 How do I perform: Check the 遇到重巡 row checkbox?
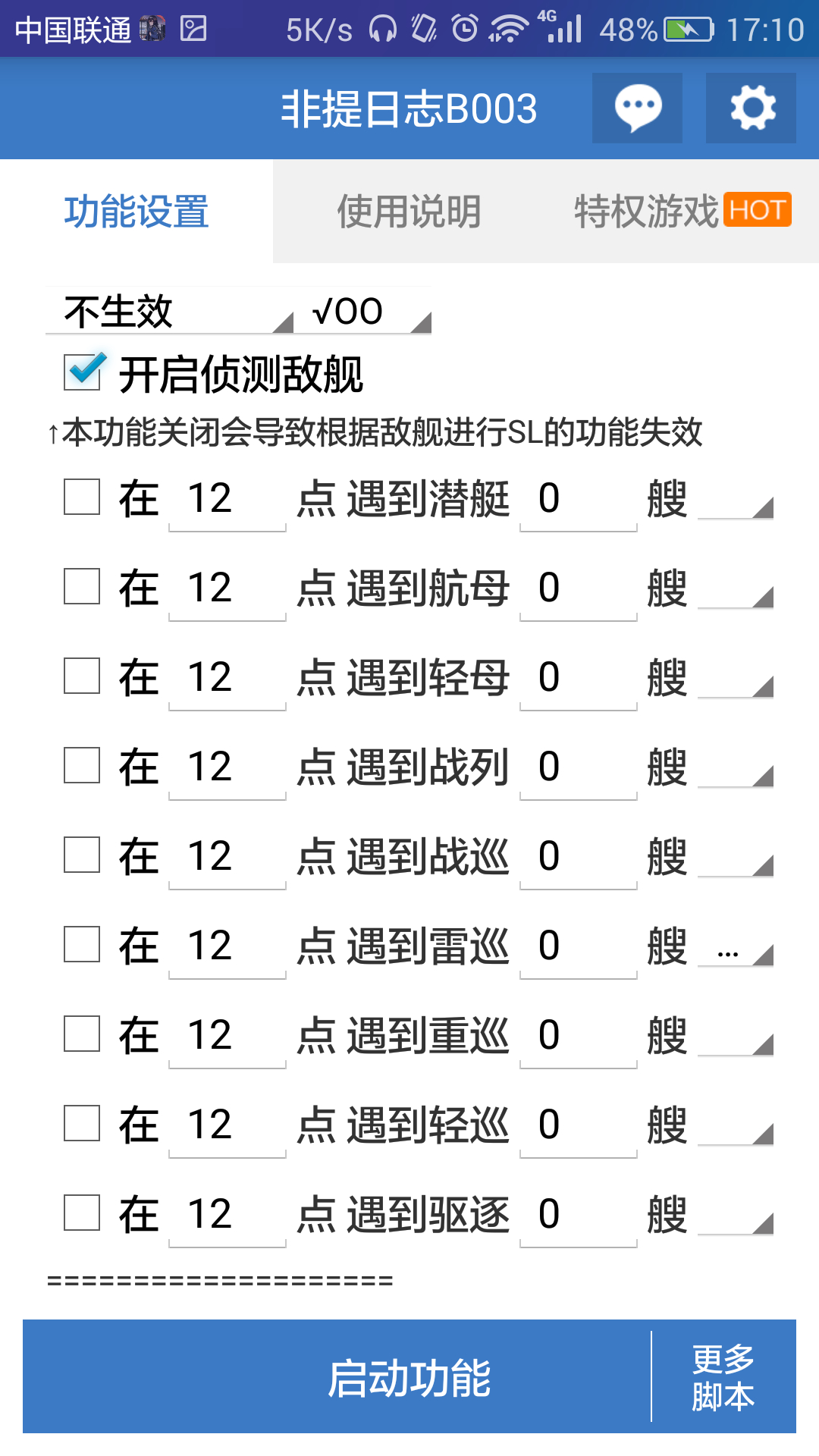point(82,1034)
